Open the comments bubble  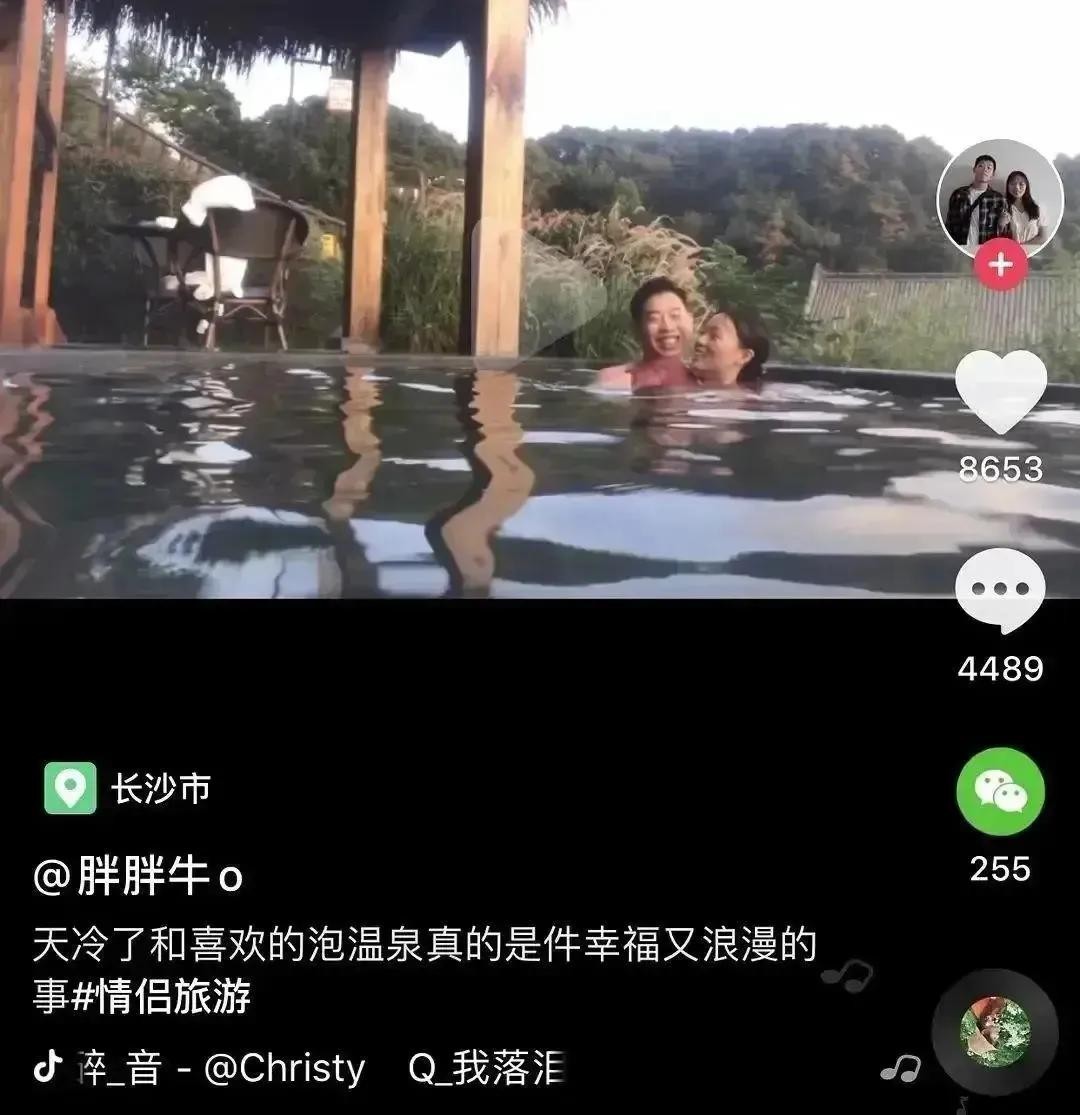coord(1000,590)
